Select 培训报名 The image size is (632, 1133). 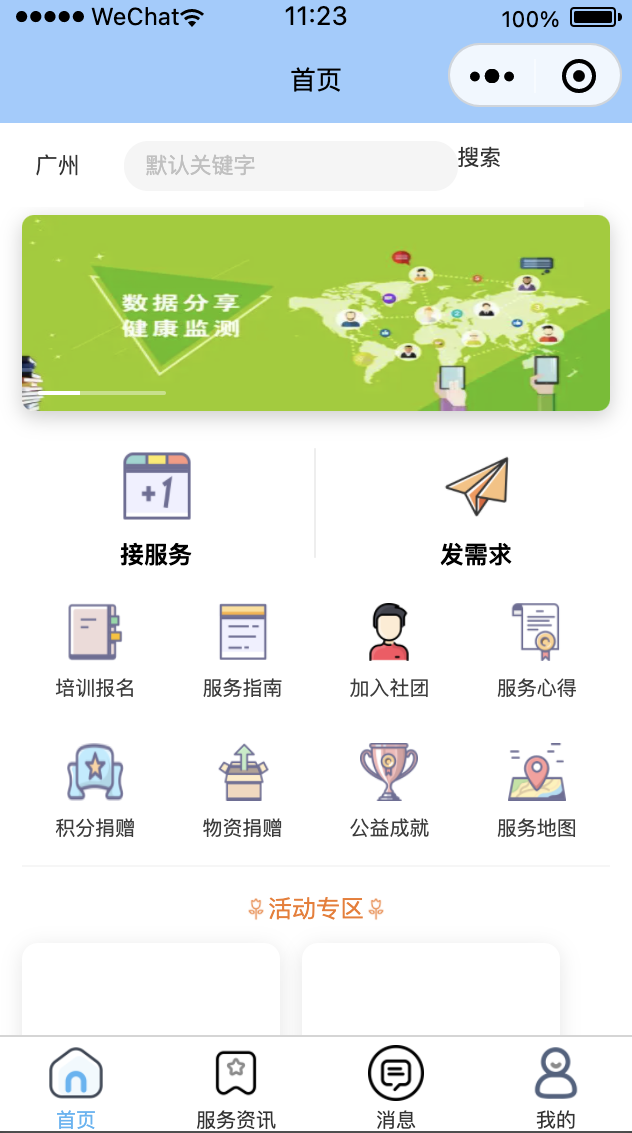(x=95, y=650)
